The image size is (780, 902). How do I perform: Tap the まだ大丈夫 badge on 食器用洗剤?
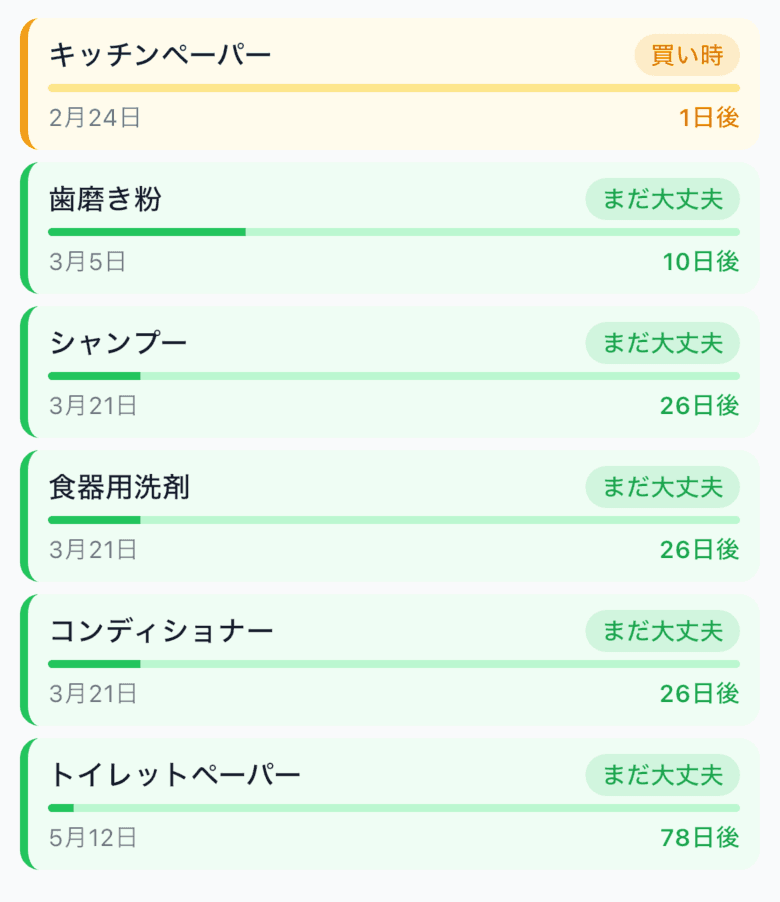click(x=662, y=488)
